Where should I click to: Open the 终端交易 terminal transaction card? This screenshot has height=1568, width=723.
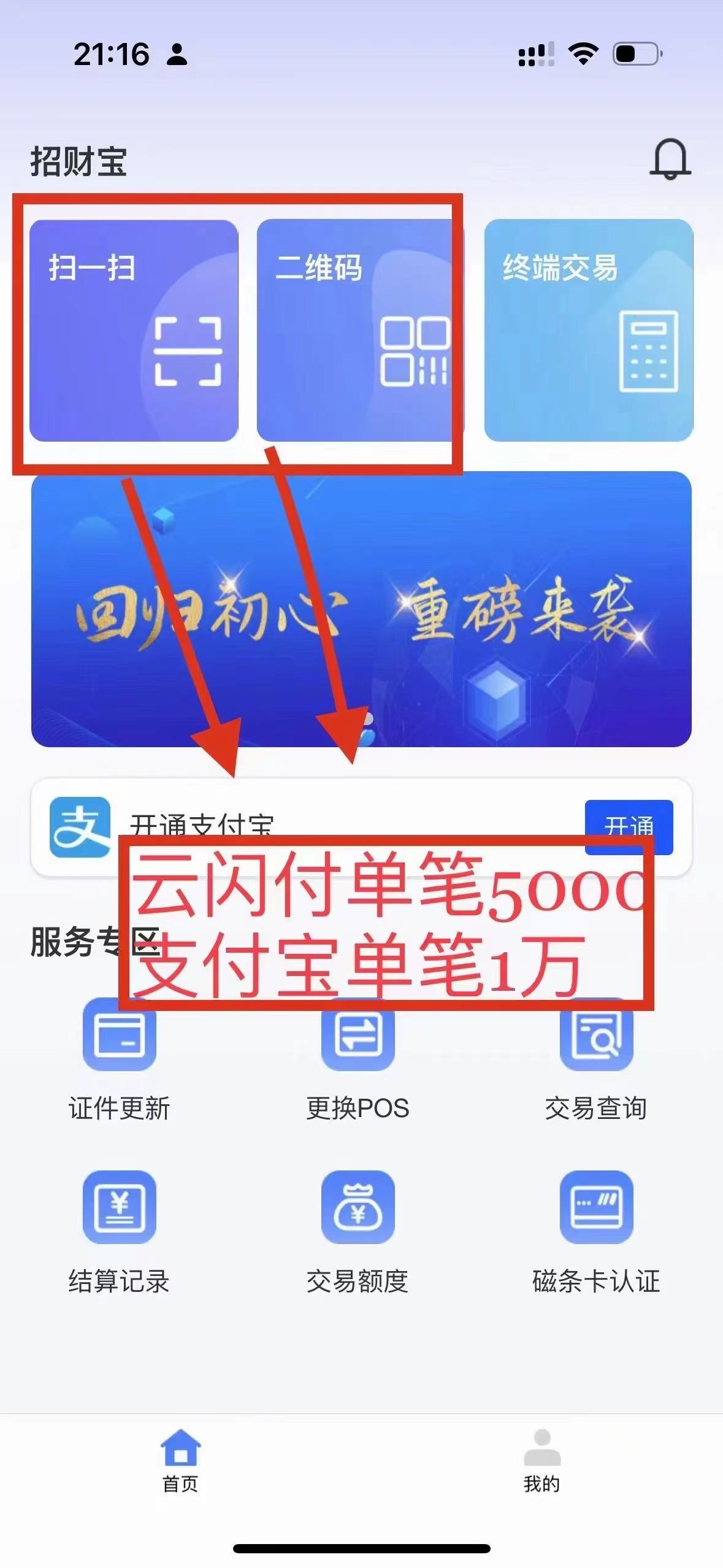(588, 330)
